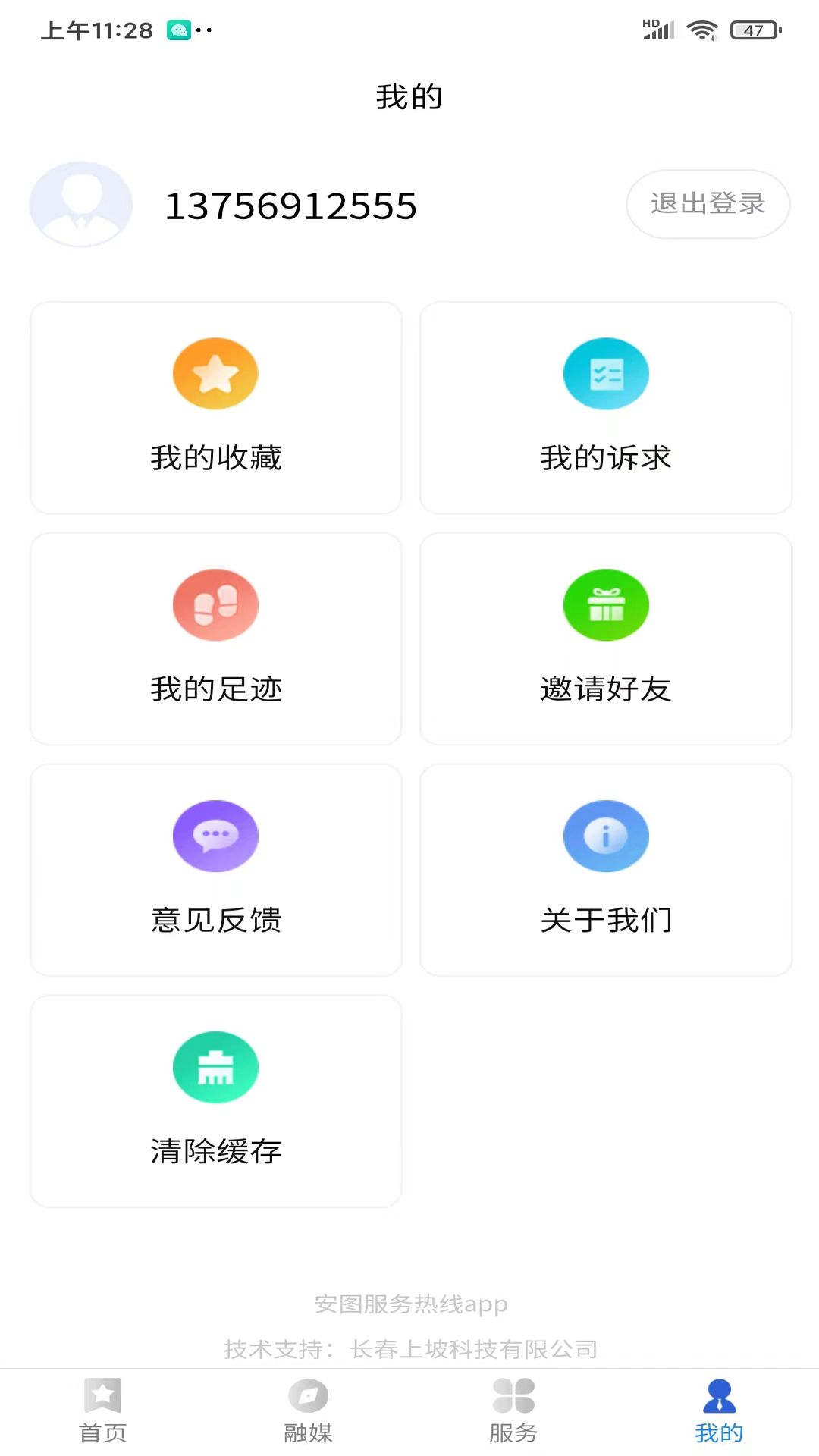
Task: Open 我的诉求 requests card
Action: 606,408
